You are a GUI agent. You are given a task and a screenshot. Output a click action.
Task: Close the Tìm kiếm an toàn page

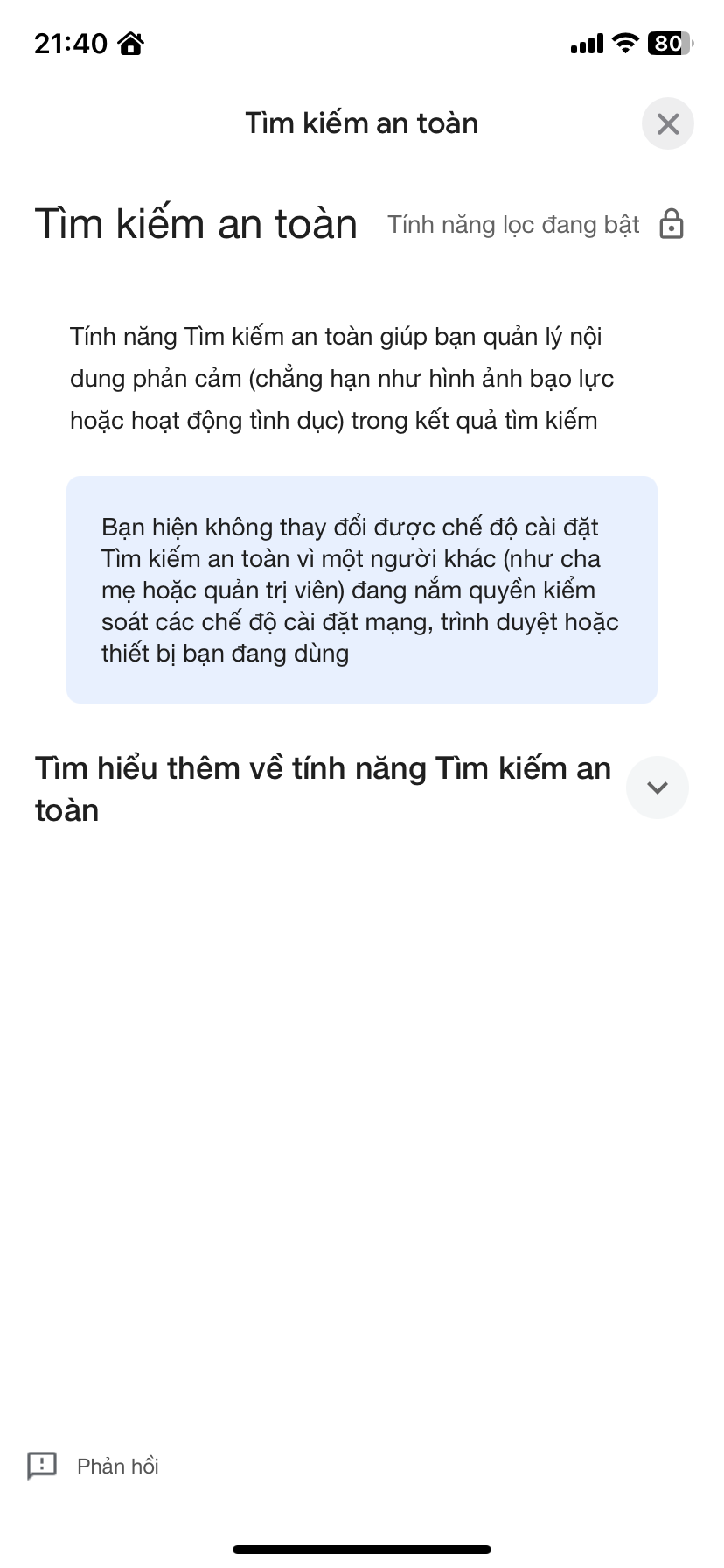[x=668, y=123]
